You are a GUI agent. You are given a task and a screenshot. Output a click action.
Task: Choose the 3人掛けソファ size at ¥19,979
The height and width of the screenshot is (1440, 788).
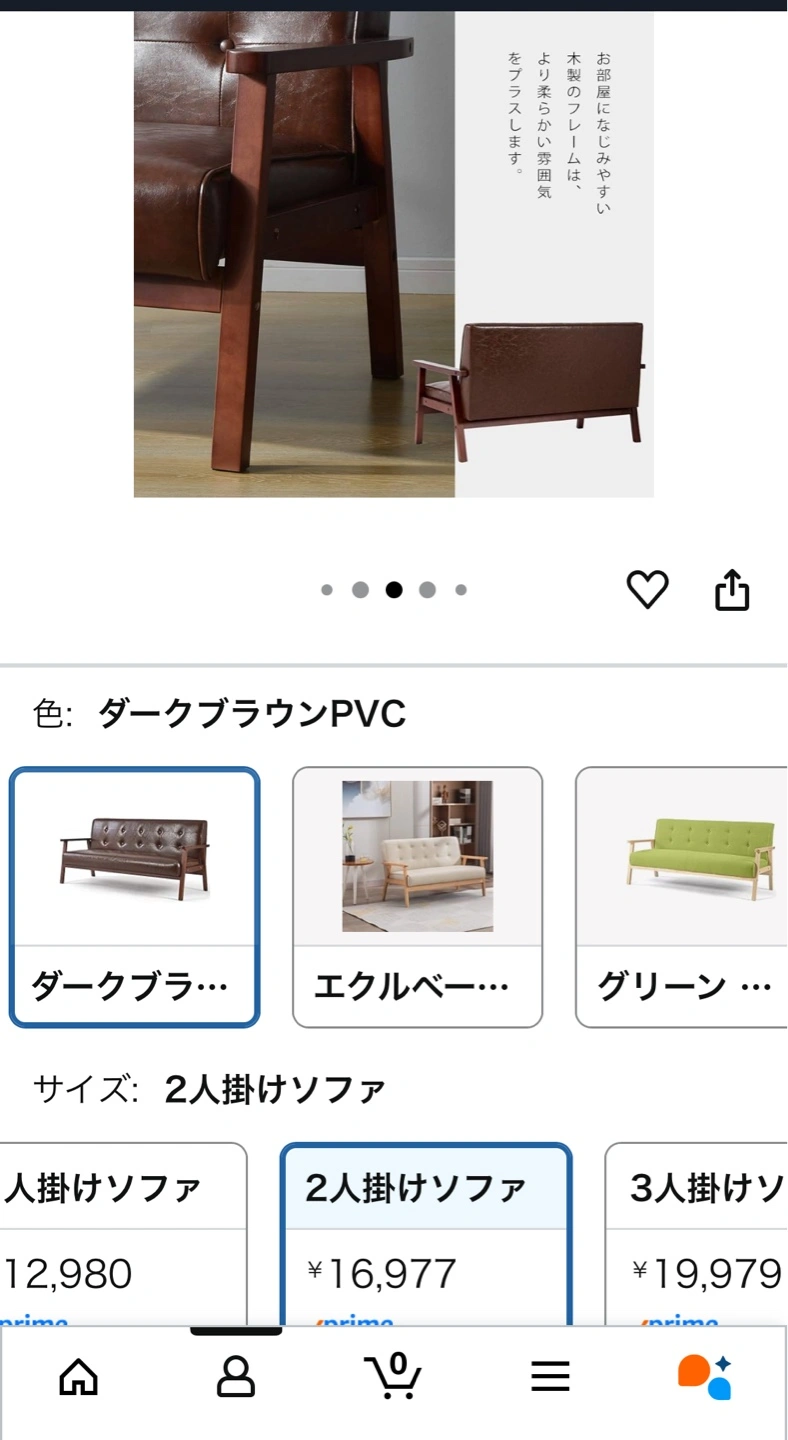click(697, 1236)
